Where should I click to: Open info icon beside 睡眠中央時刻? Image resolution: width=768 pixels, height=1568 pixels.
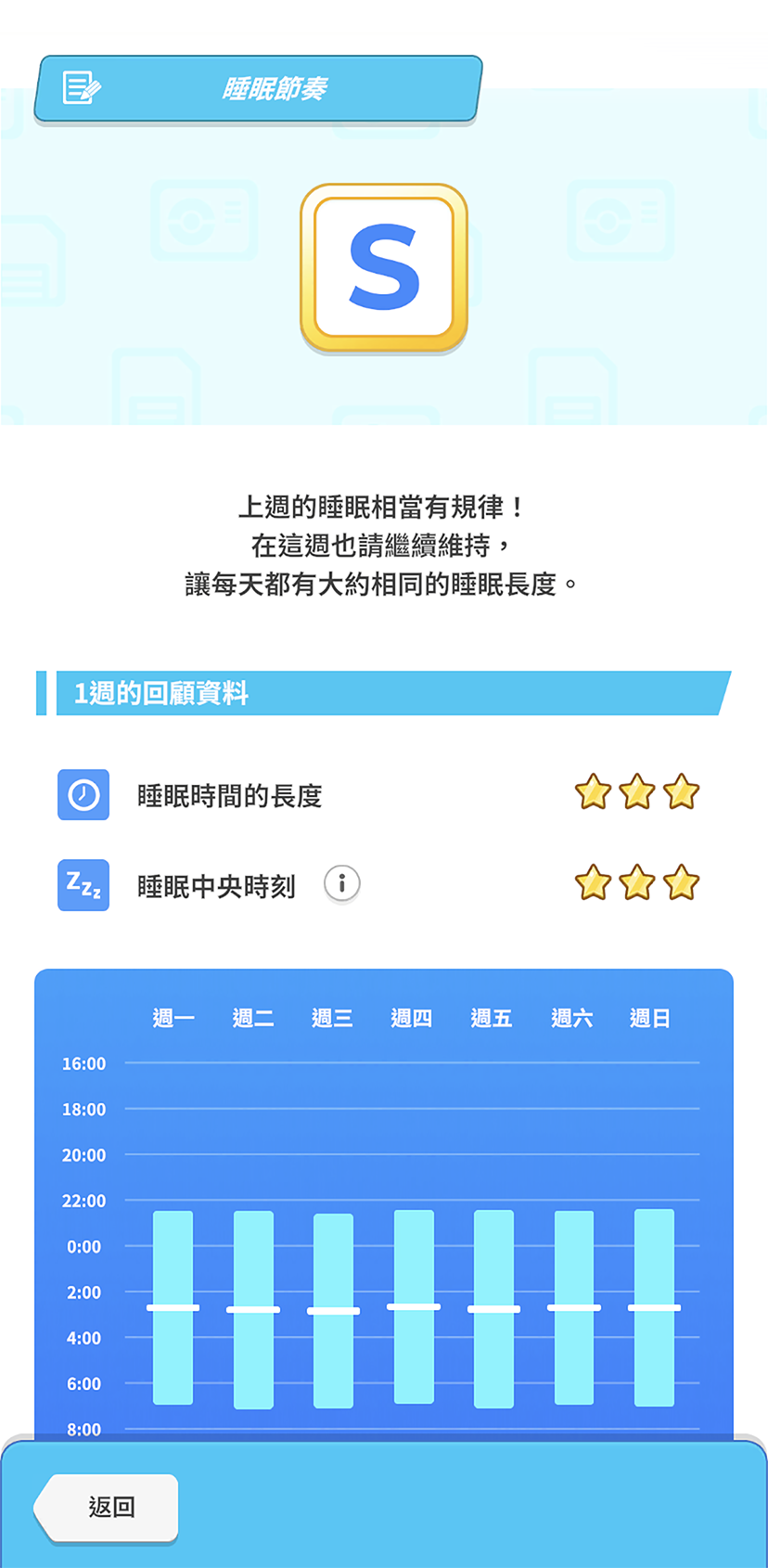coord(341,884)
